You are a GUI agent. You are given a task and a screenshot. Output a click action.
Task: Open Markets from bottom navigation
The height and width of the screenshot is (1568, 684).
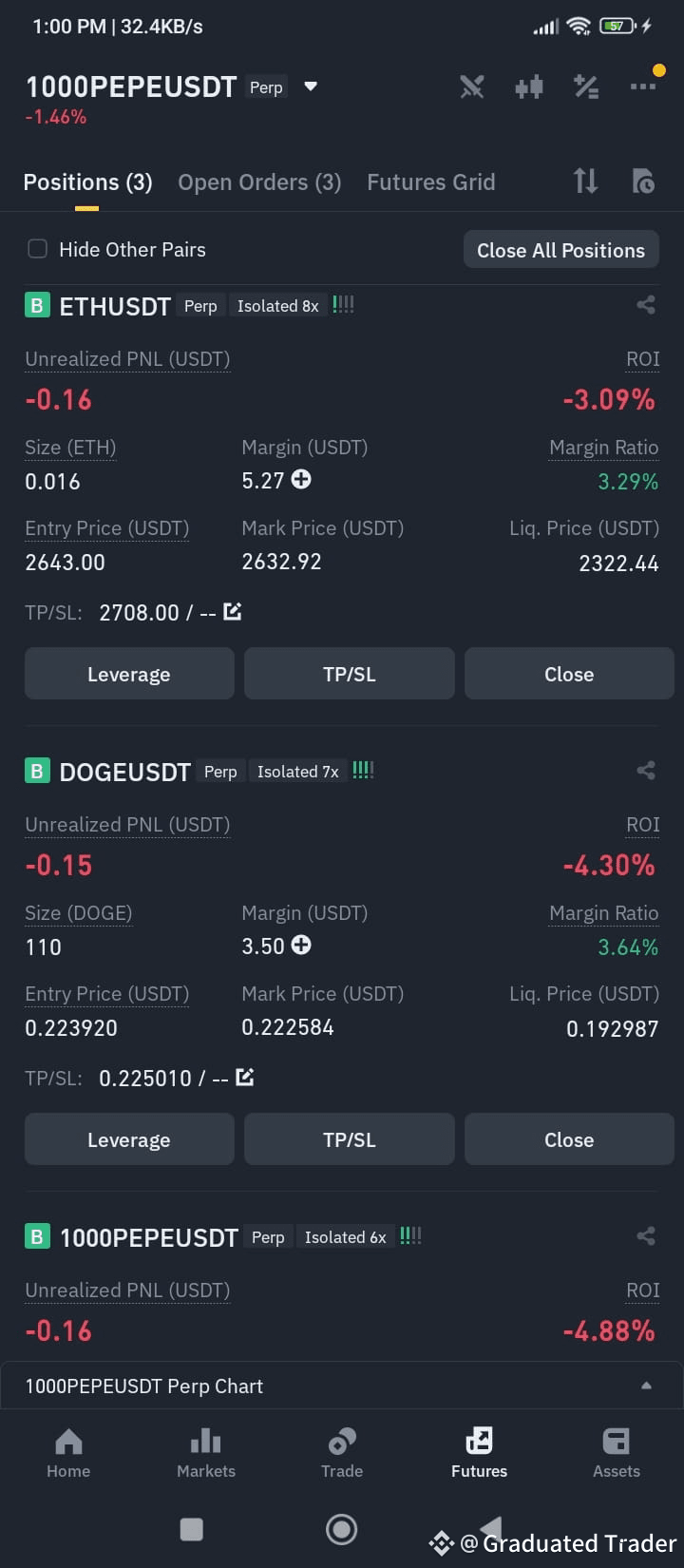pyautogui.click(x=205, y=1451)
